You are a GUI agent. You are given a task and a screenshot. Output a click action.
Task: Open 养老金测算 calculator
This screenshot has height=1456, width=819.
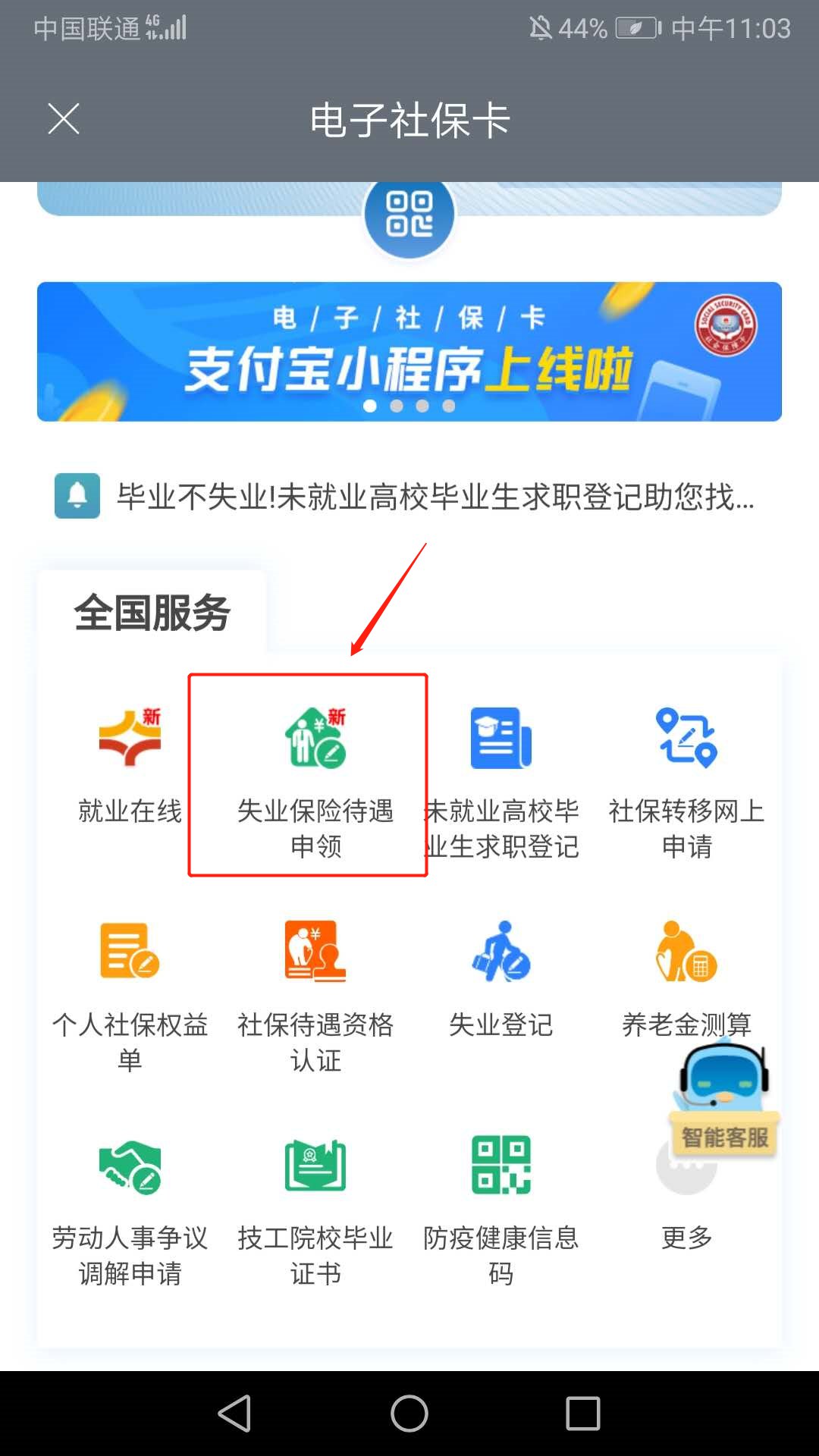point(686,978)
